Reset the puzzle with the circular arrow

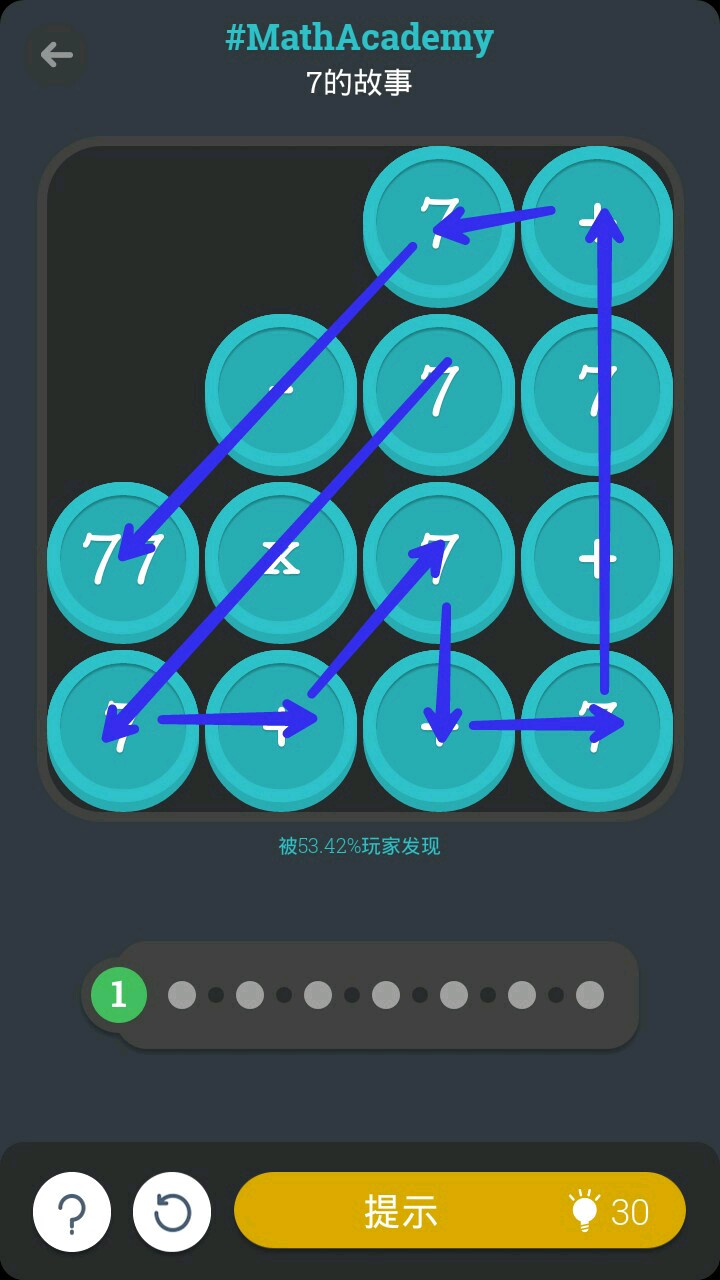[x=172, y=1212]
